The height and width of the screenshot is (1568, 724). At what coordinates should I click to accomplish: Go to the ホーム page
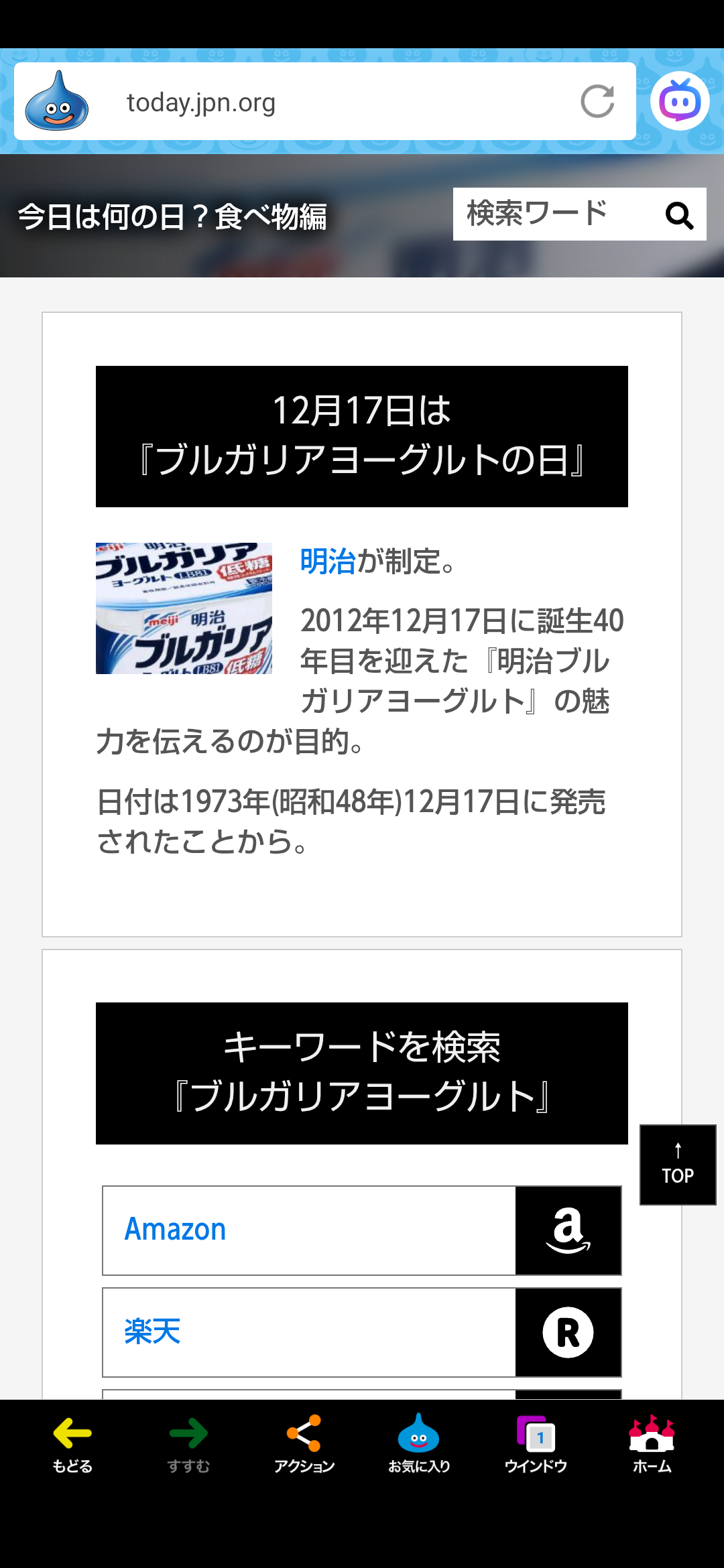point(652,1444)
